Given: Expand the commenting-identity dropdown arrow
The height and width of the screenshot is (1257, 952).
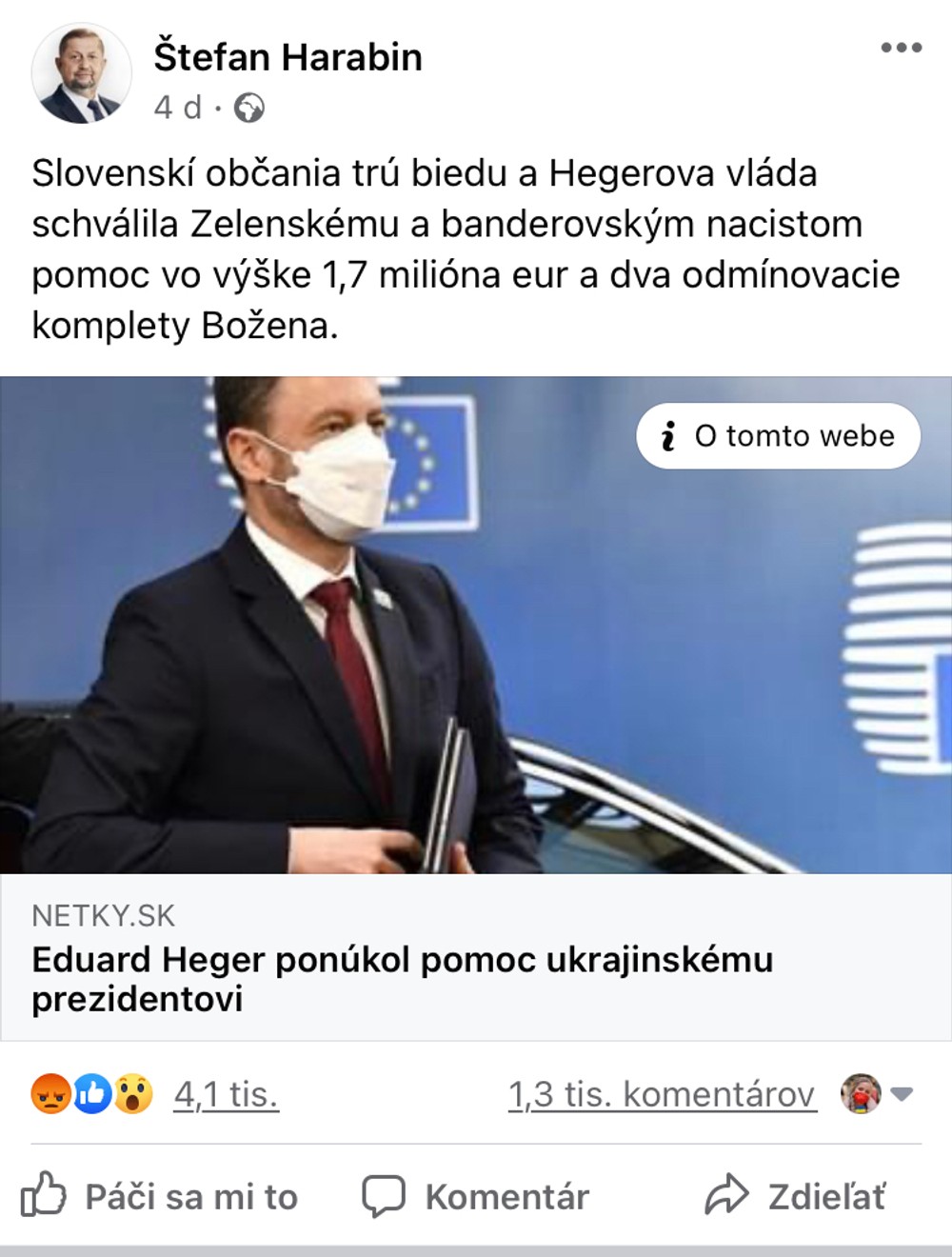Looking at the screenshot, I should [902, 1094].
